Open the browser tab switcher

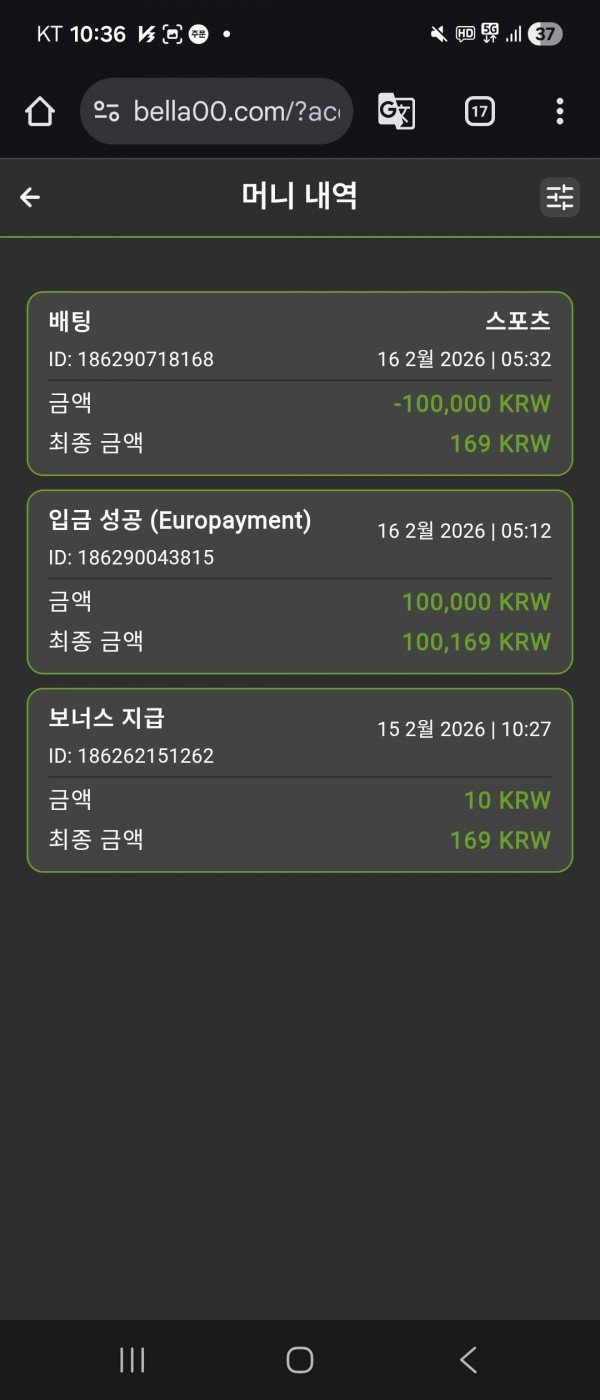point(480,112)
